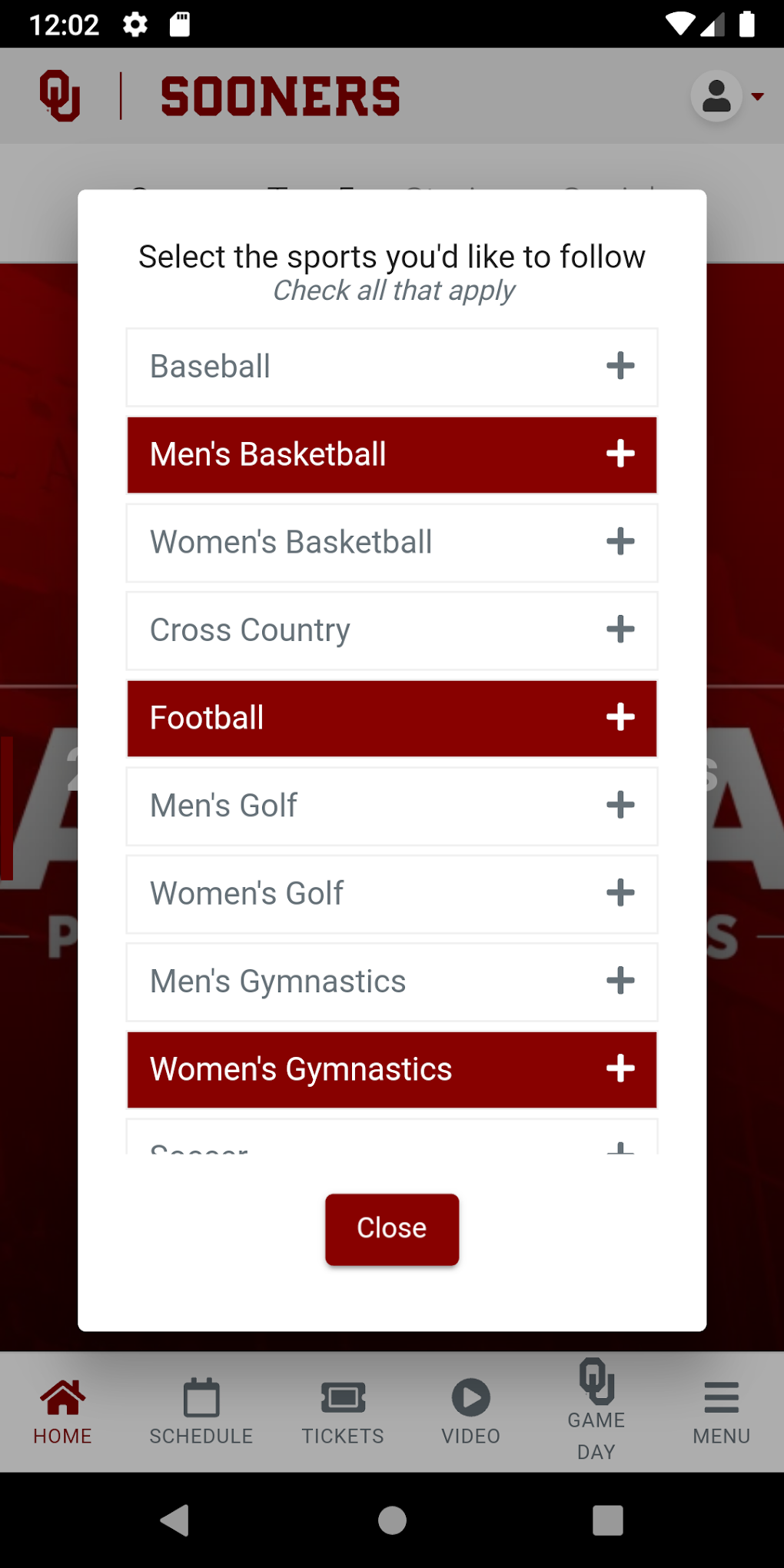Tap the system back button
Viewport: 784px width, 1568px height.
coord(176,1520)
